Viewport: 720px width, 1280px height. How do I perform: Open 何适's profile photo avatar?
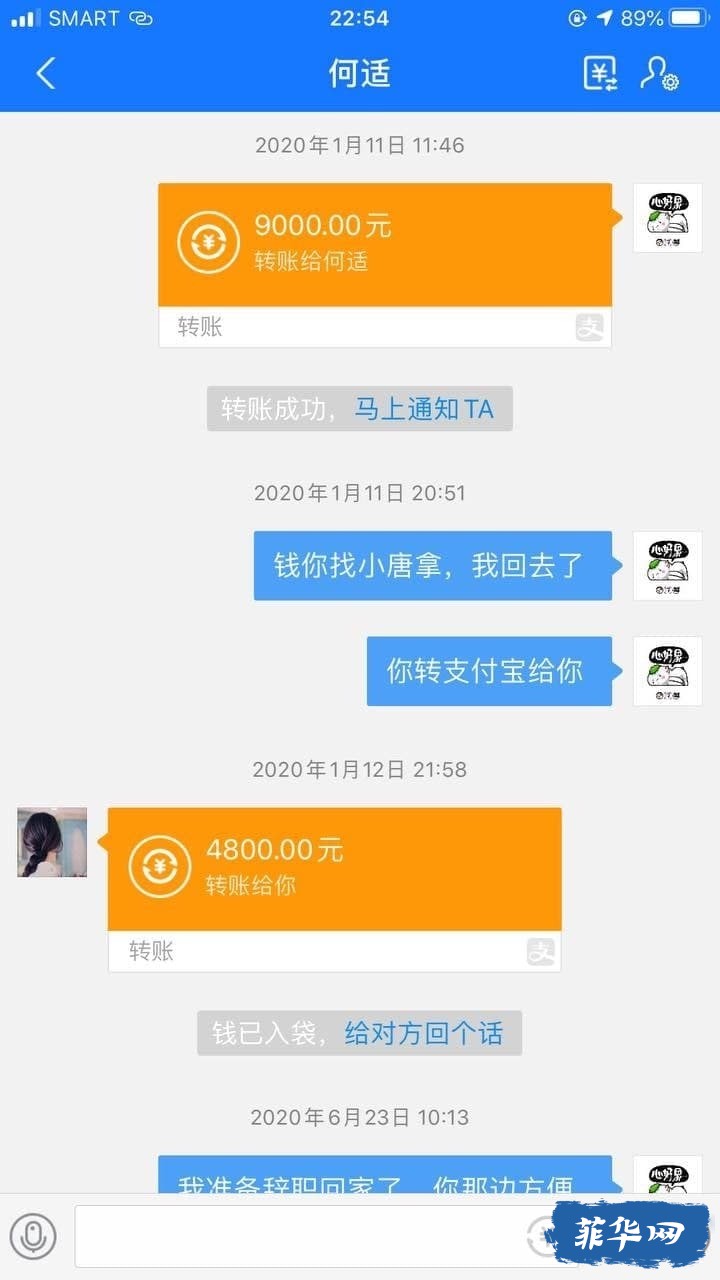tap(52, 842)
